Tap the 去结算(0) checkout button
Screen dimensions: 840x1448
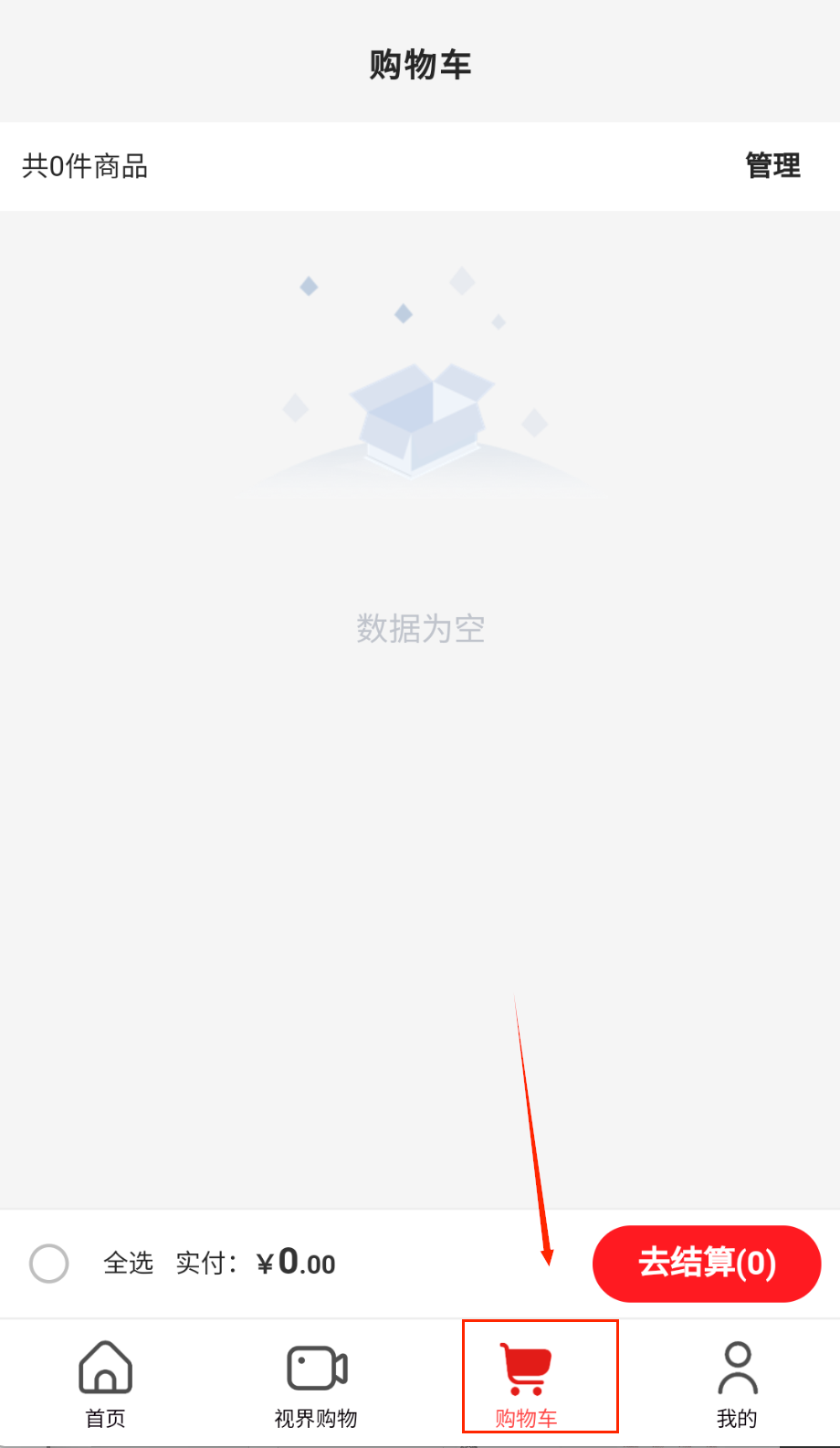point(707,1264)
